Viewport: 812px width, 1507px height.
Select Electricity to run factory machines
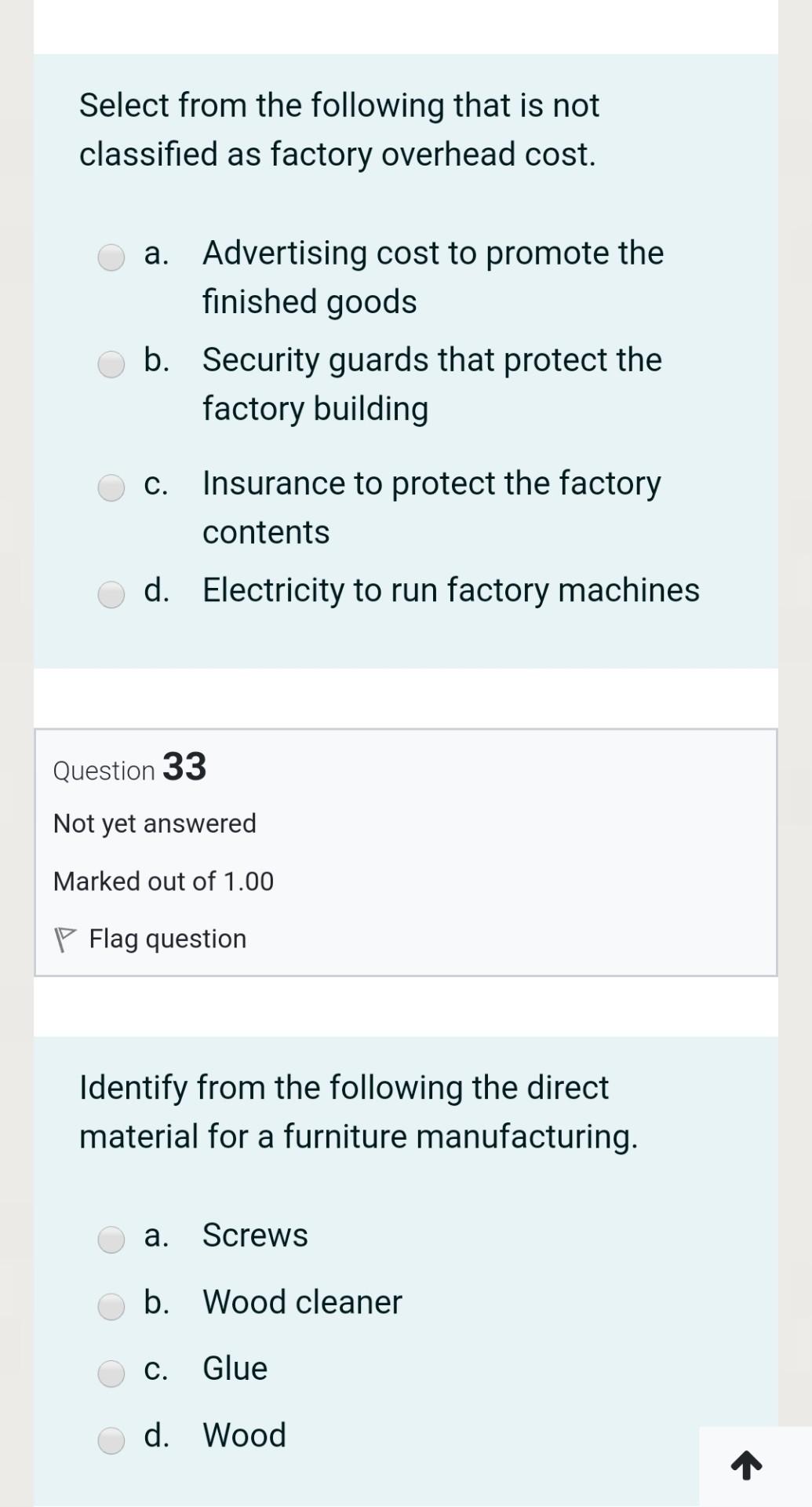[111, 594]
